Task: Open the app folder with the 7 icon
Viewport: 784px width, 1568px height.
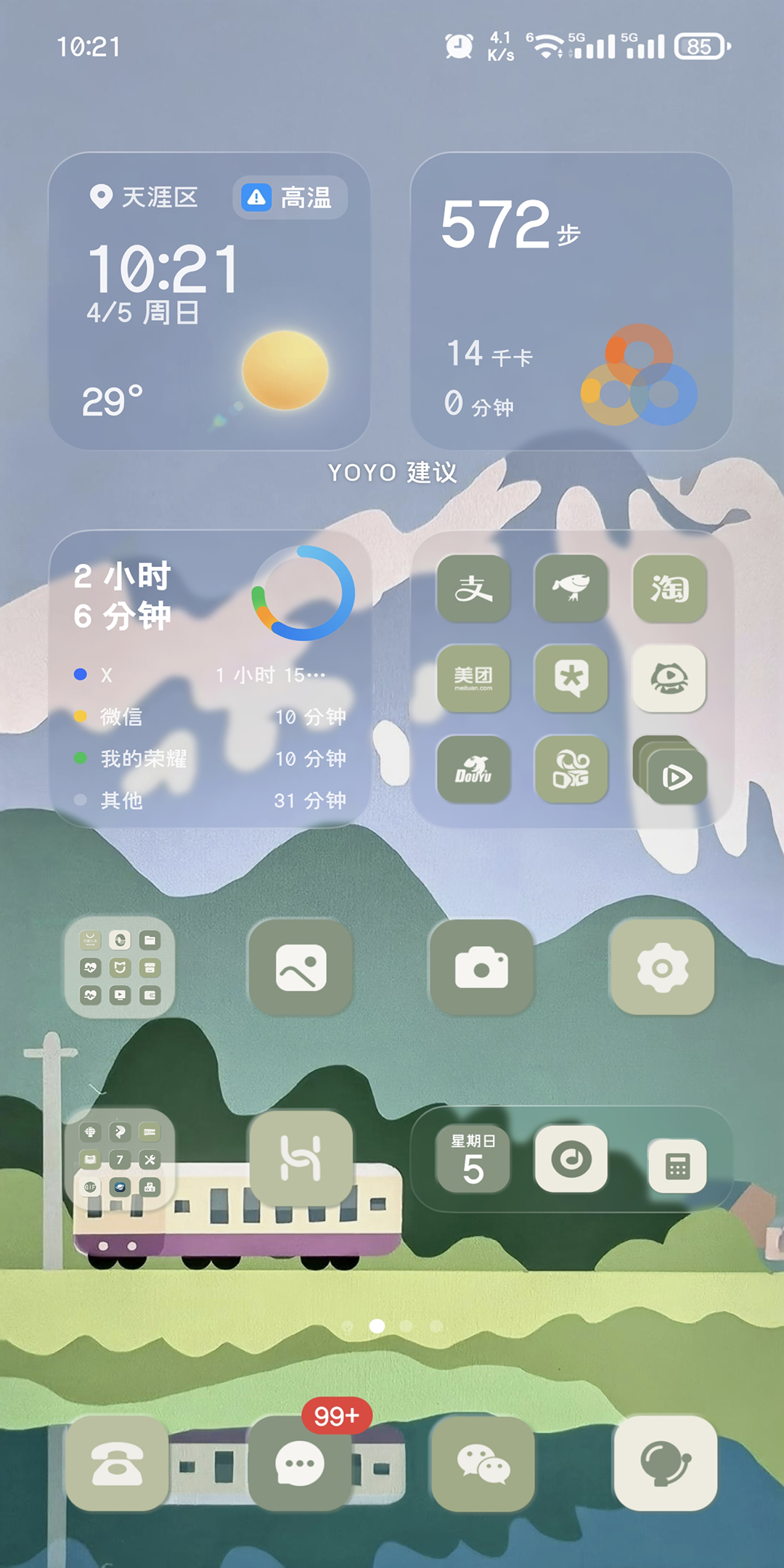Action: [120, 1159]
